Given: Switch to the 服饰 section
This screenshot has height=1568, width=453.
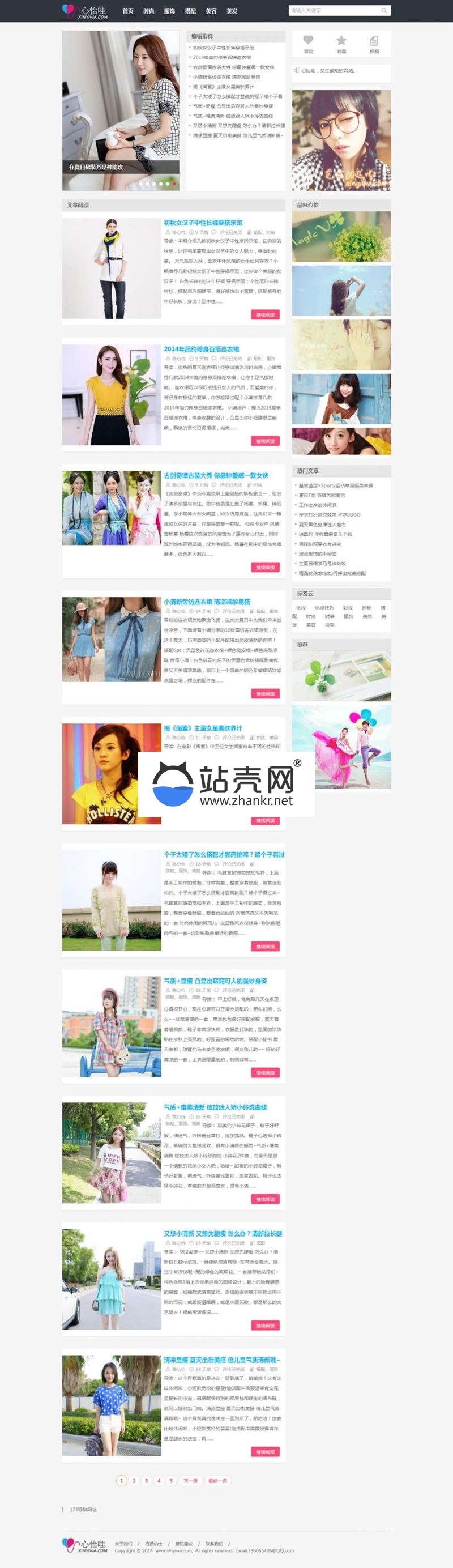Looking at the screenshot, I should coord(170,11).
